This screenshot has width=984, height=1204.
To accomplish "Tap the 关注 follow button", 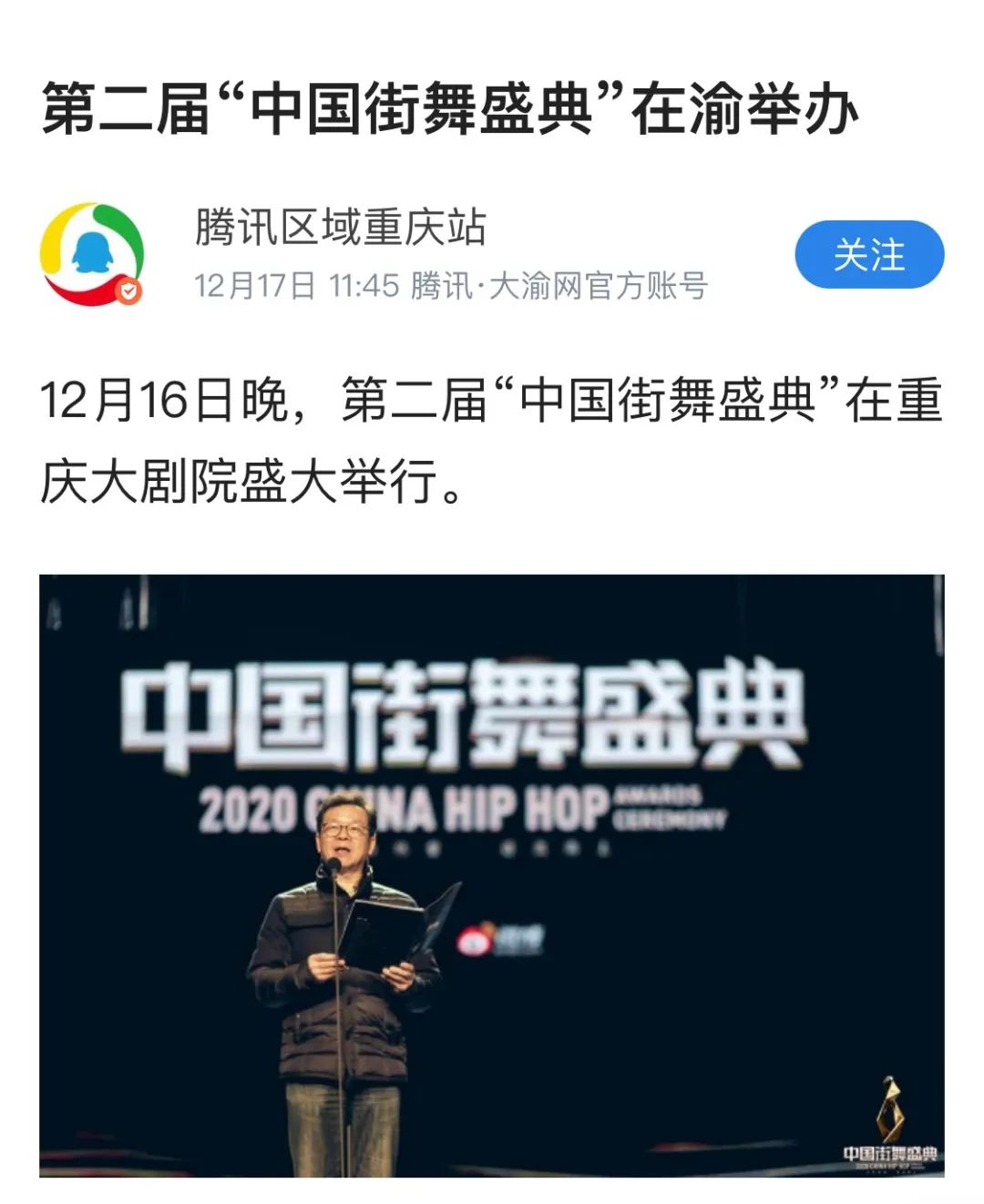I will point(868,255).
